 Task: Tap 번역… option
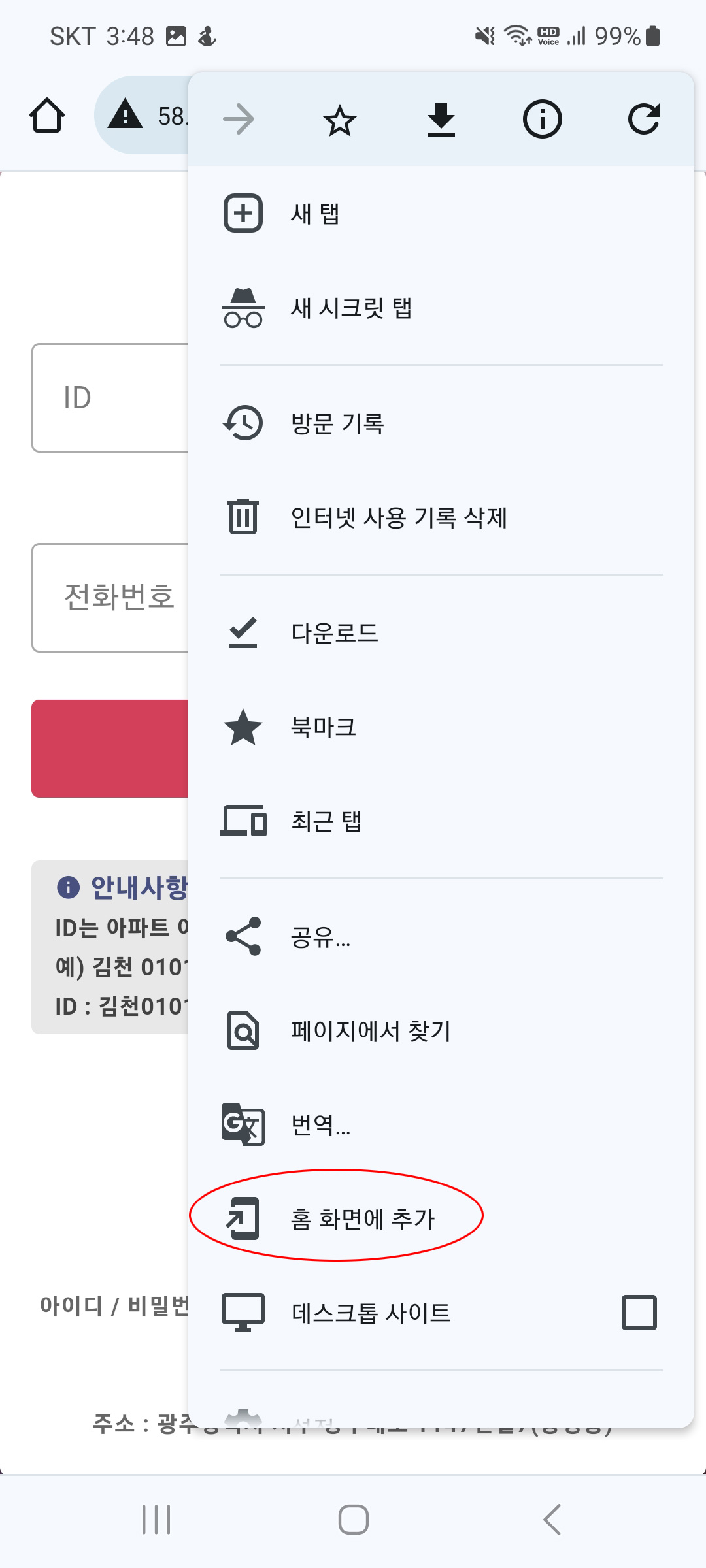click(441, 1125)
